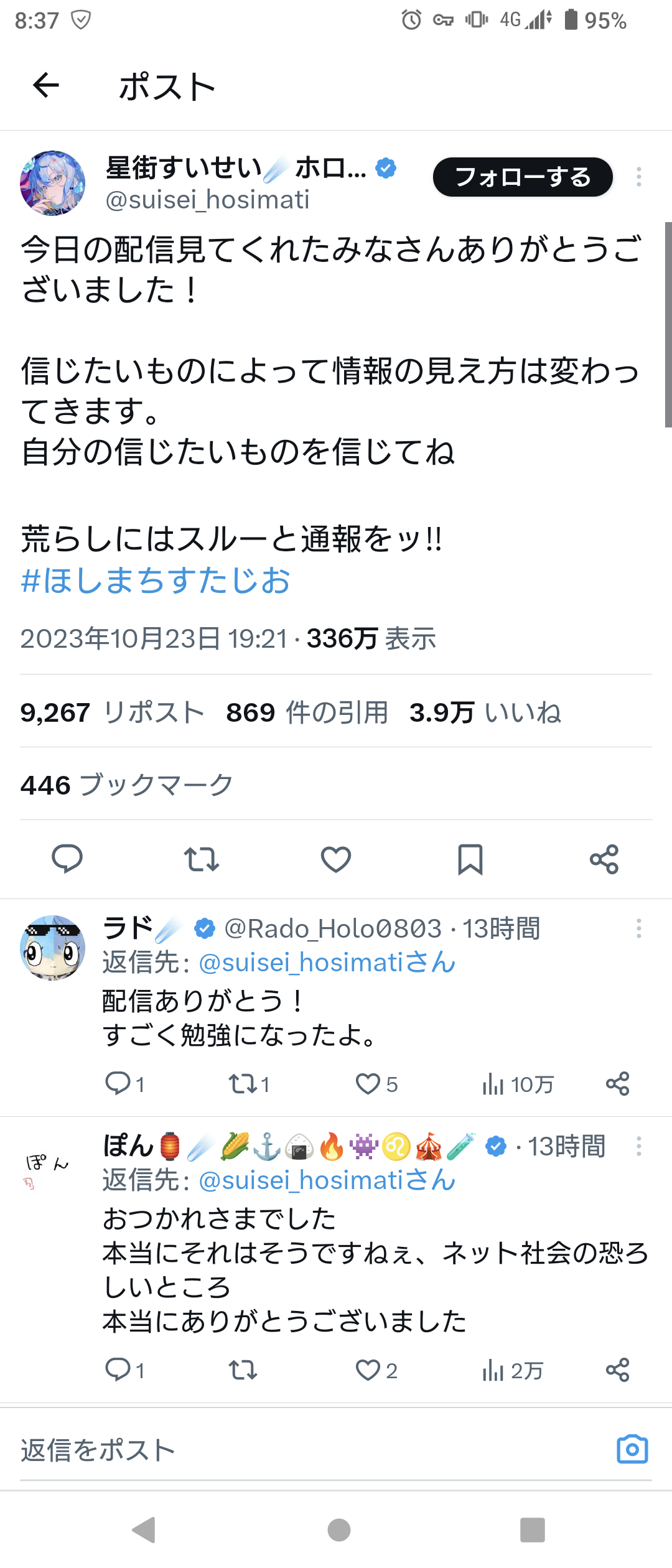Repost the main post

pos(202,859)
